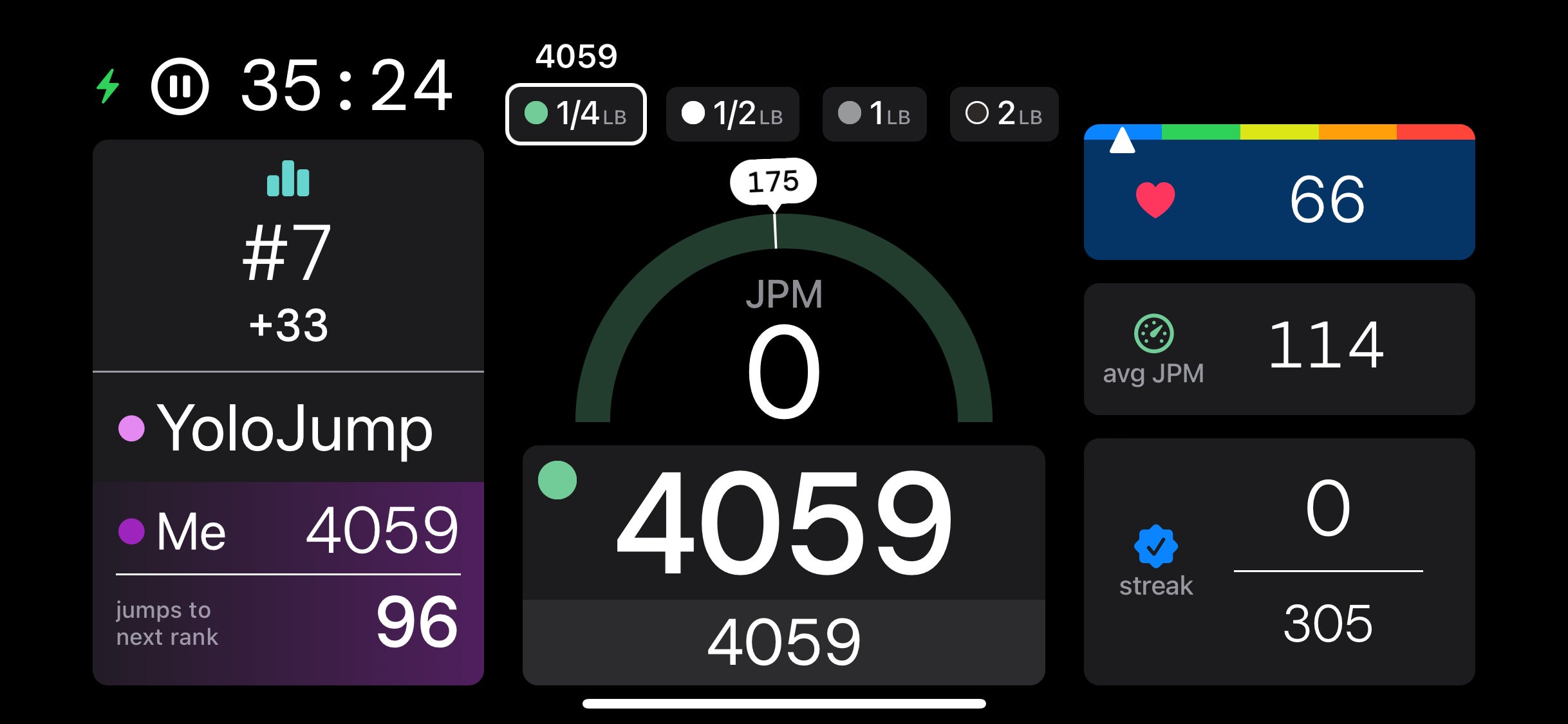View the avg JPM card
The height and width of the screenshot is (724, 1568).
point(1279,349)
